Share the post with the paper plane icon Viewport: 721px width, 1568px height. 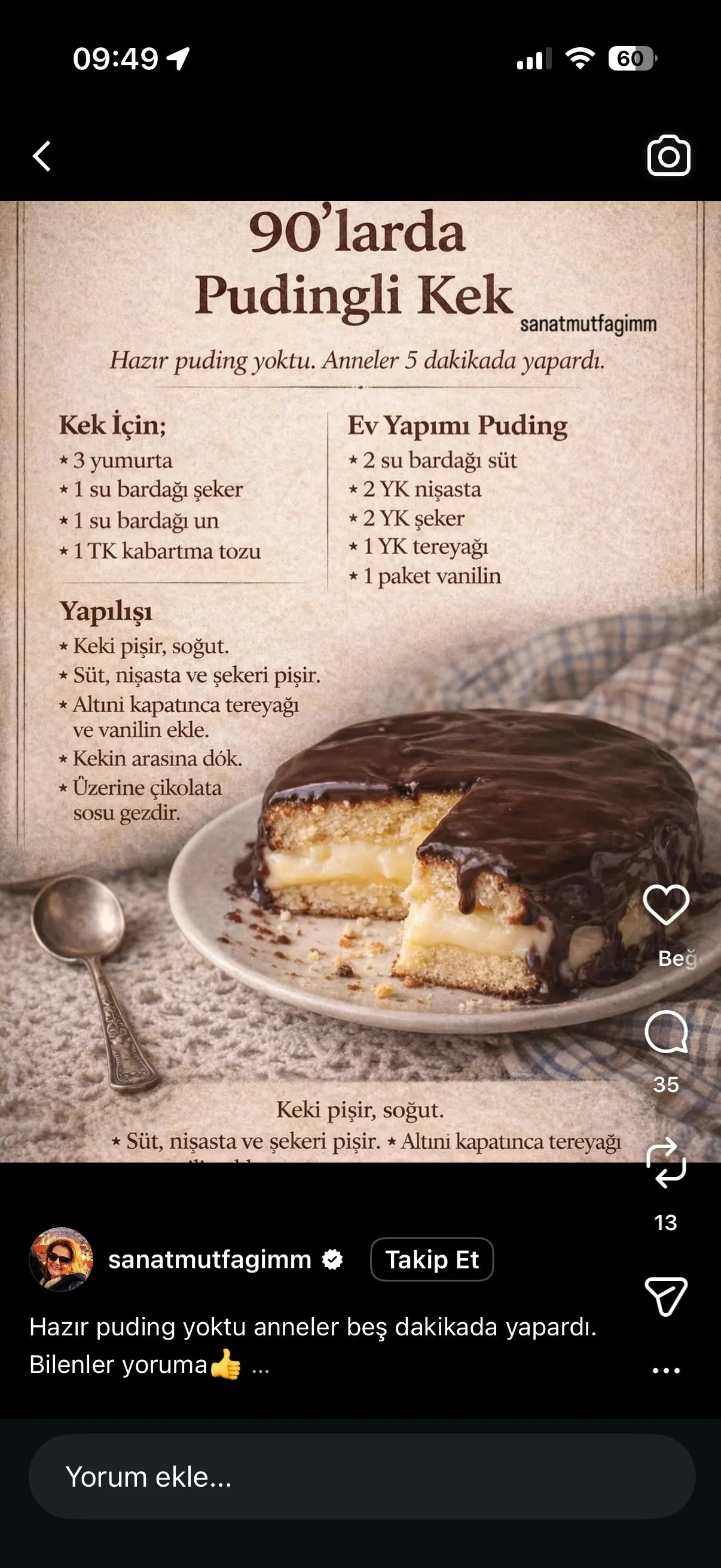click(x=666, y=1296)
